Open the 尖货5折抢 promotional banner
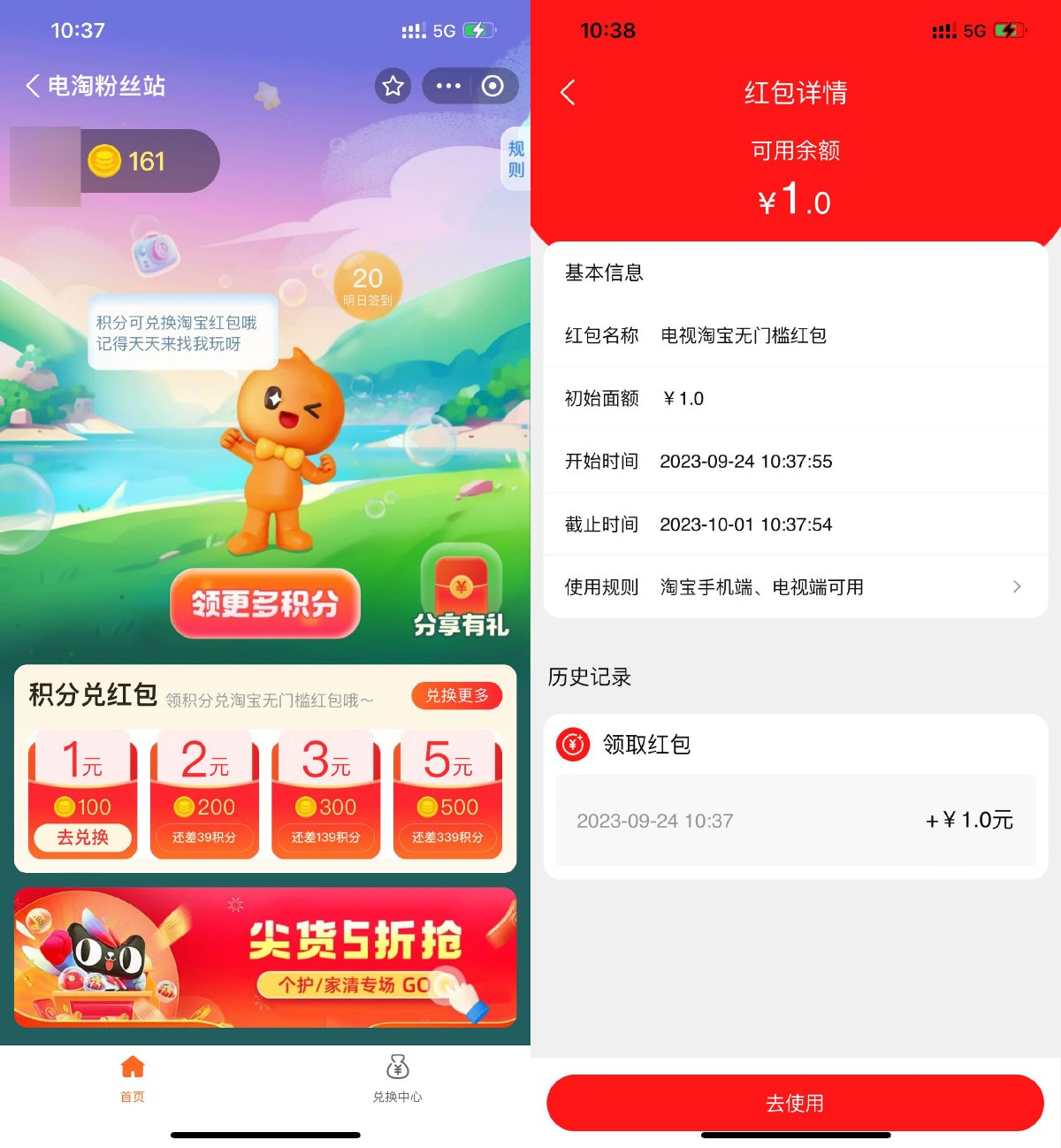Image resolution: width=1061 pixels, height=1148 pixels. tap(265, 957)
